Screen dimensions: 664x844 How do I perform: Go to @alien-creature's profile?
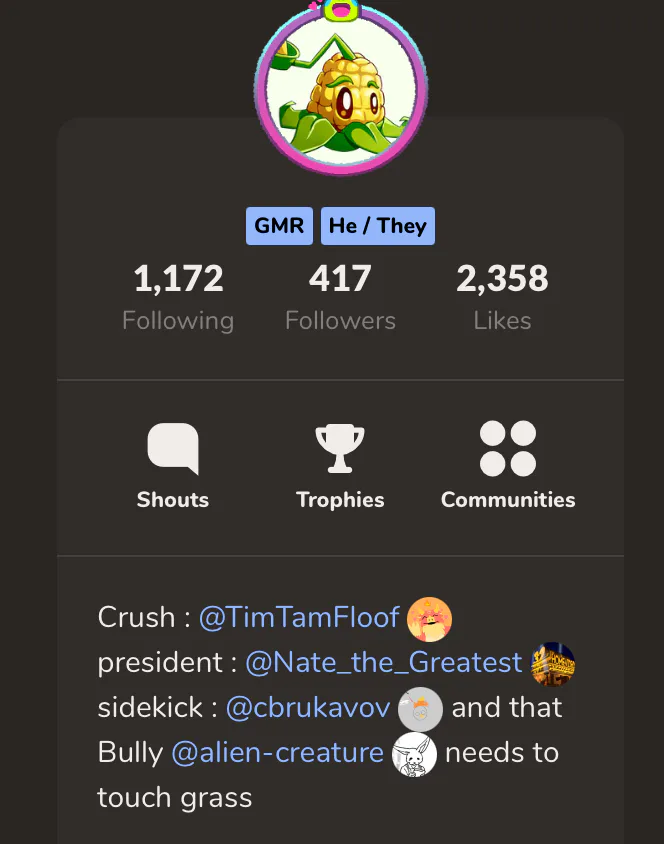click(278, 752)
